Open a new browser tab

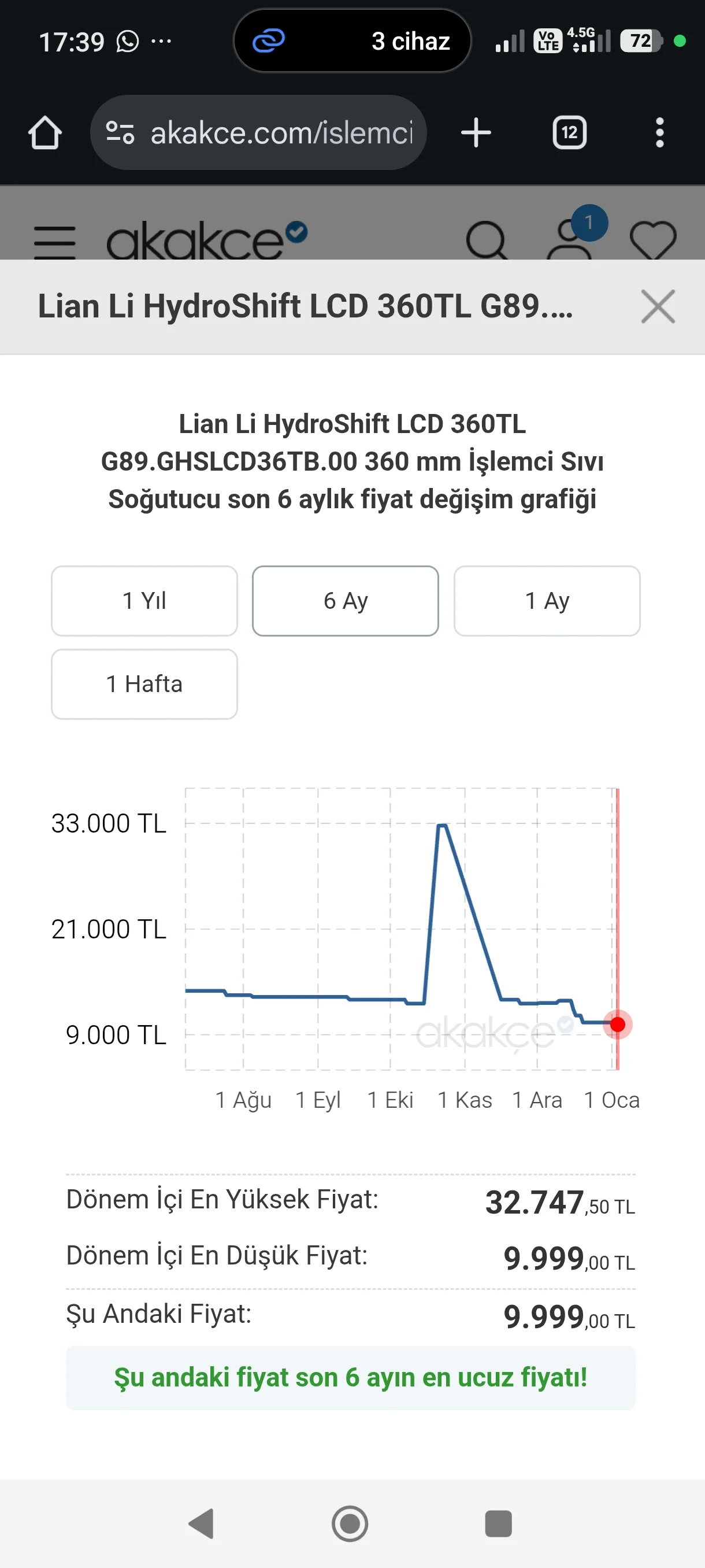(x=476, y=133)
